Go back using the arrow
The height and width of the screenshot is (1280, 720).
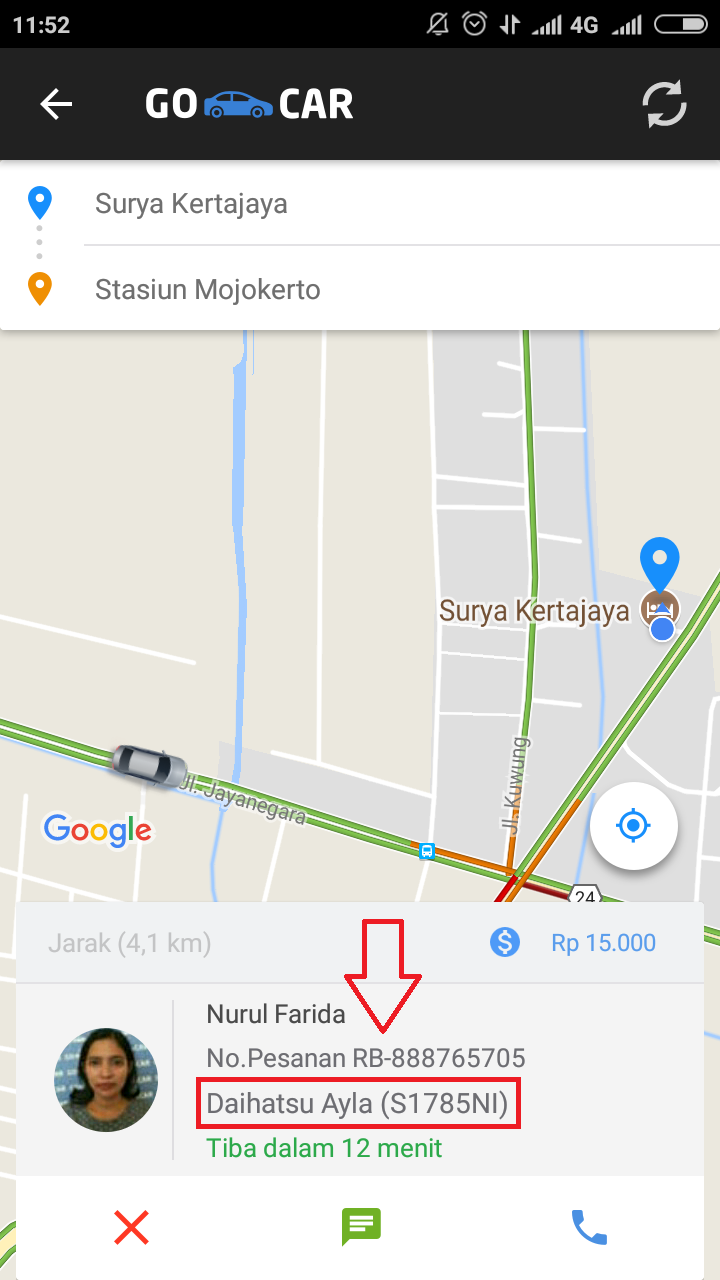[x=56, y=104]
